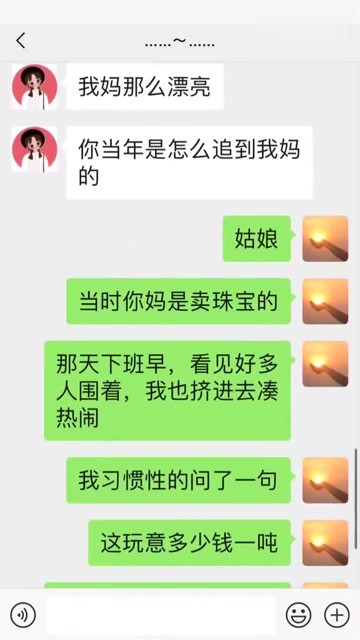
Task: Open the emoji picker
Action: click(x=298, y=615)
